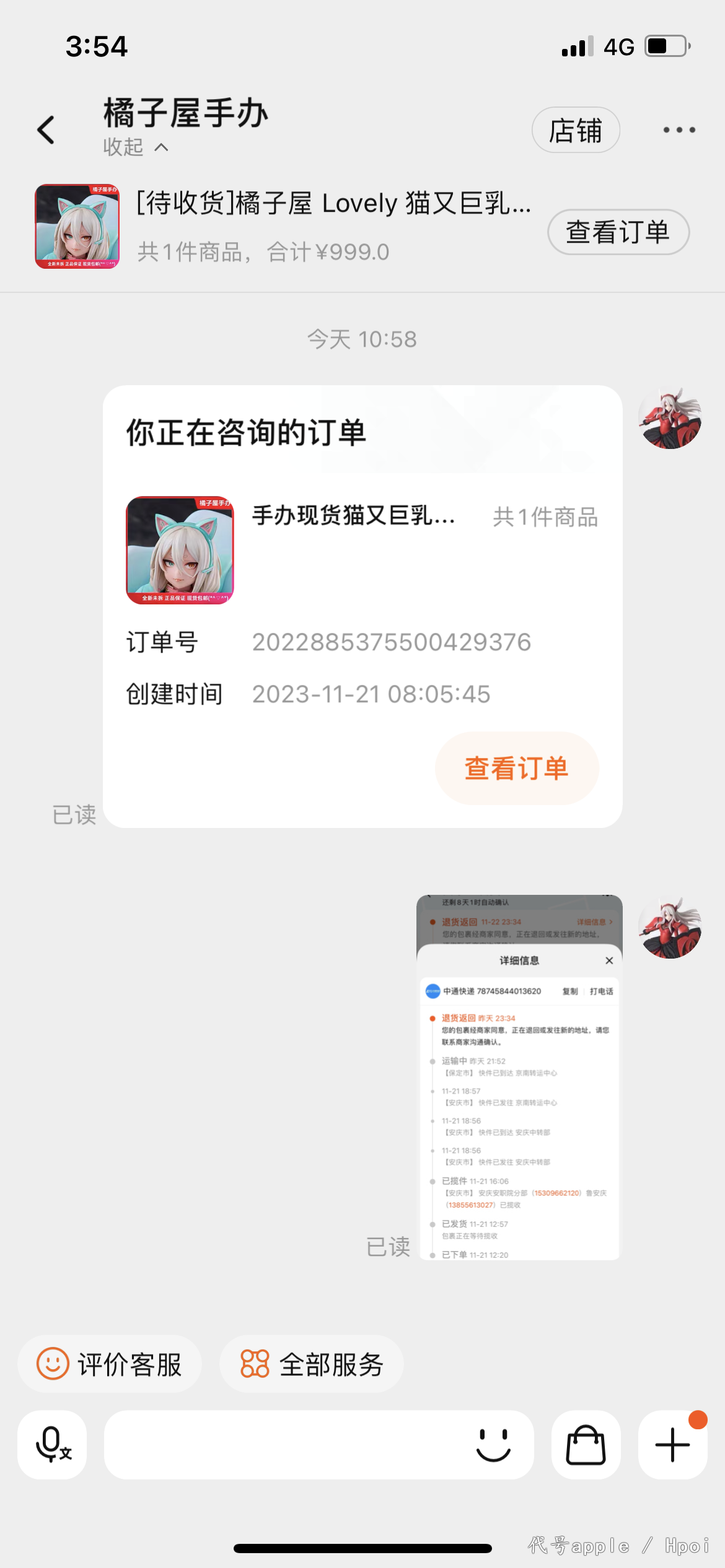Open the emoji picker
This screenshot has width=725, height=1568.
click(493, 1445)
